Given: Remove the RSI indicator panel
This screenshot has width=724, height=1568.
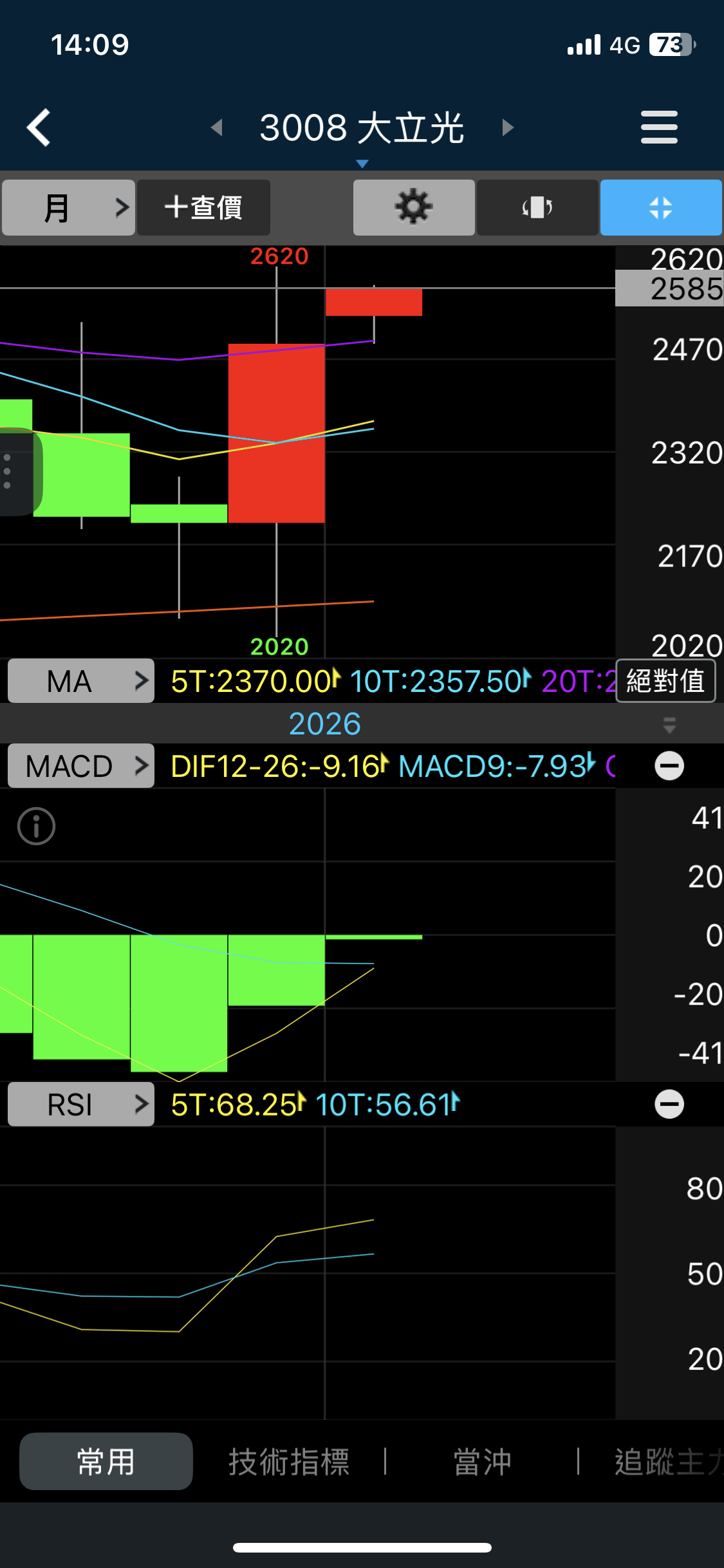Looking at the screenshot, I should 669,1105.
